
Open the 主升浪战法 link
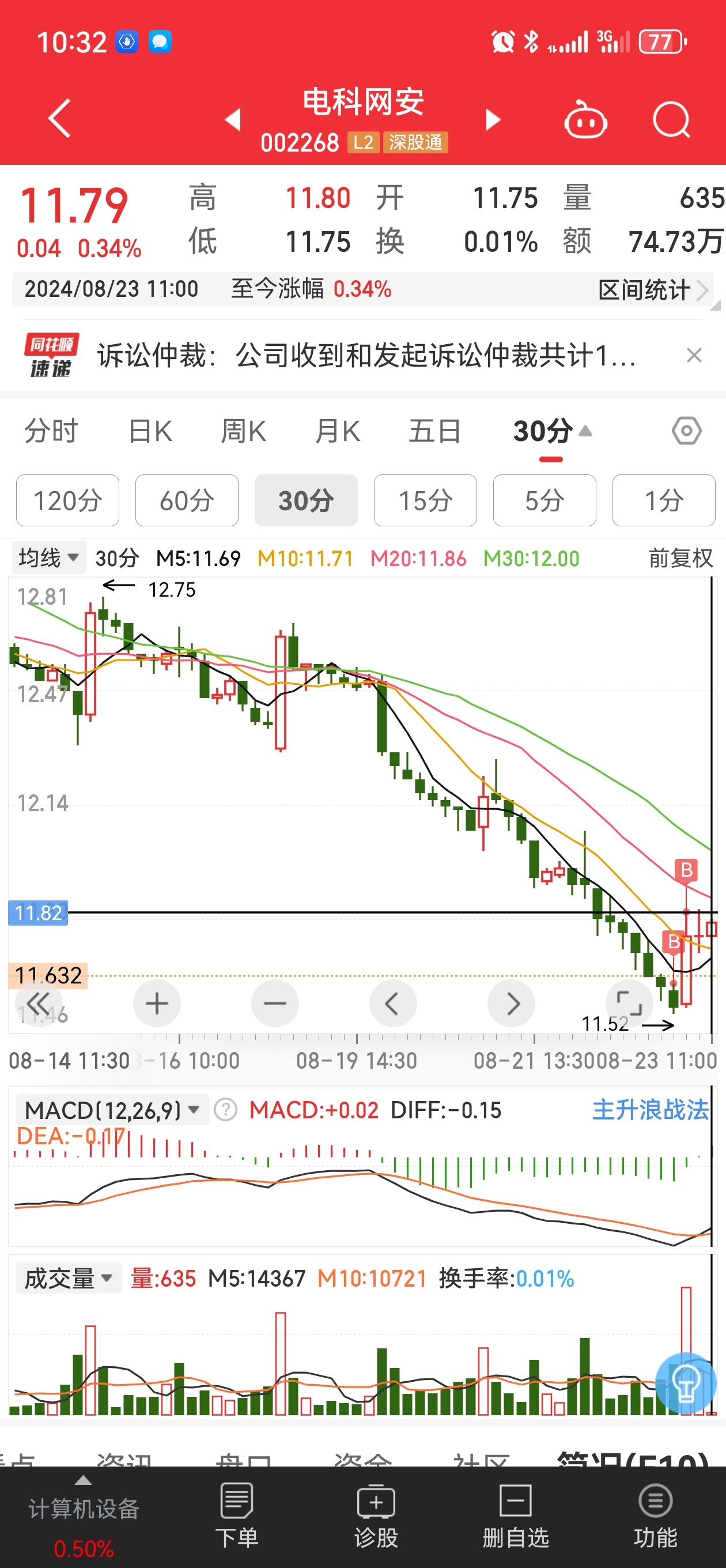tap(651, 1110)
